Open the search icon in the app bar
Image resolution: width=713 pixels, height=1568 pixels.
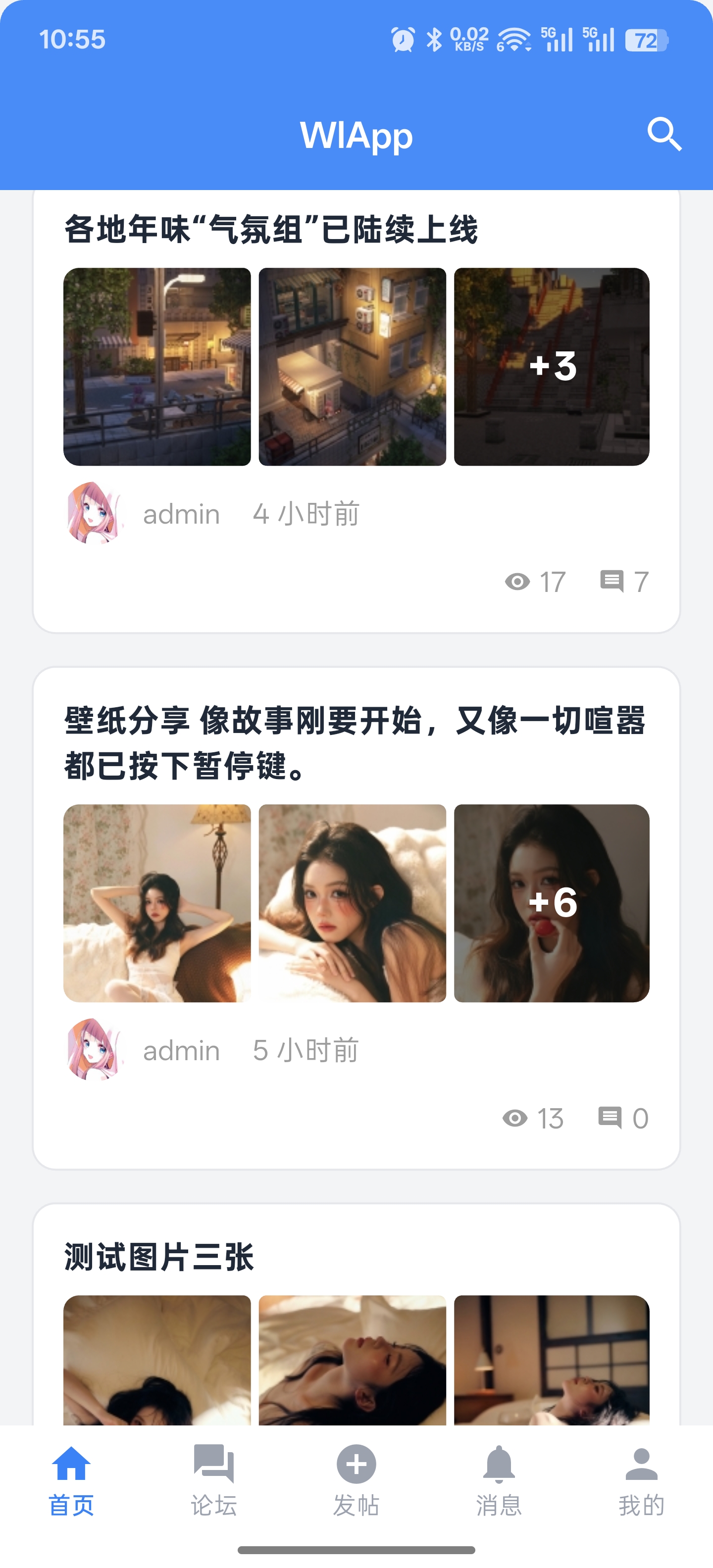663,134
